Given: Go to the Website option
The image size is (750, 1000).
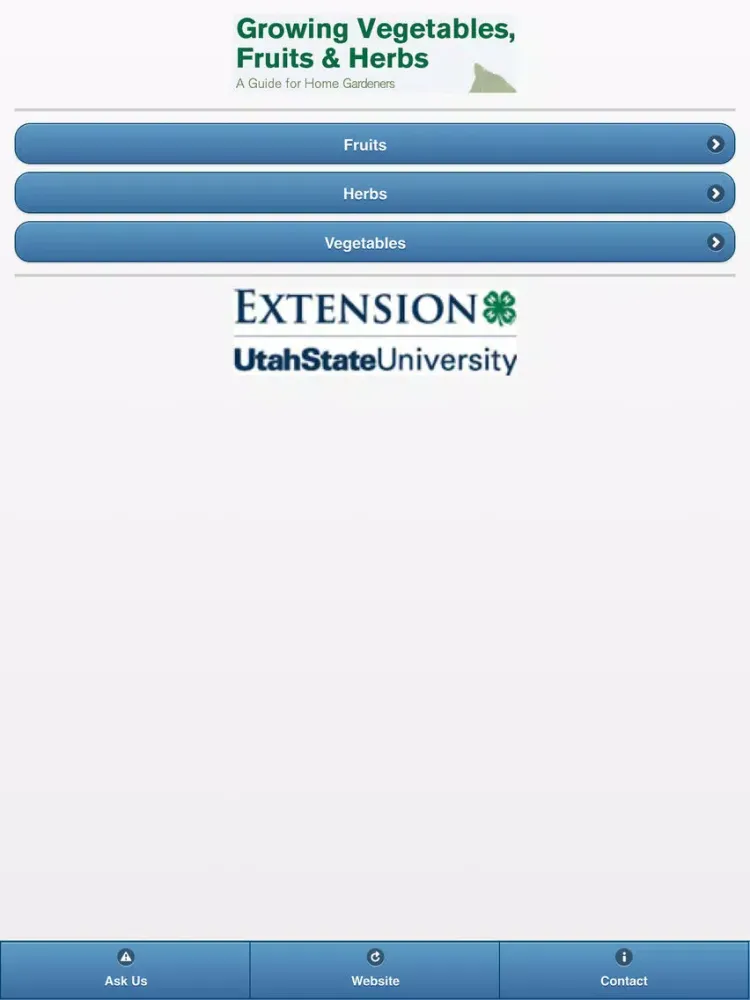Looking at the screenshot, I should pyautogui.click(x=375, y=969).
